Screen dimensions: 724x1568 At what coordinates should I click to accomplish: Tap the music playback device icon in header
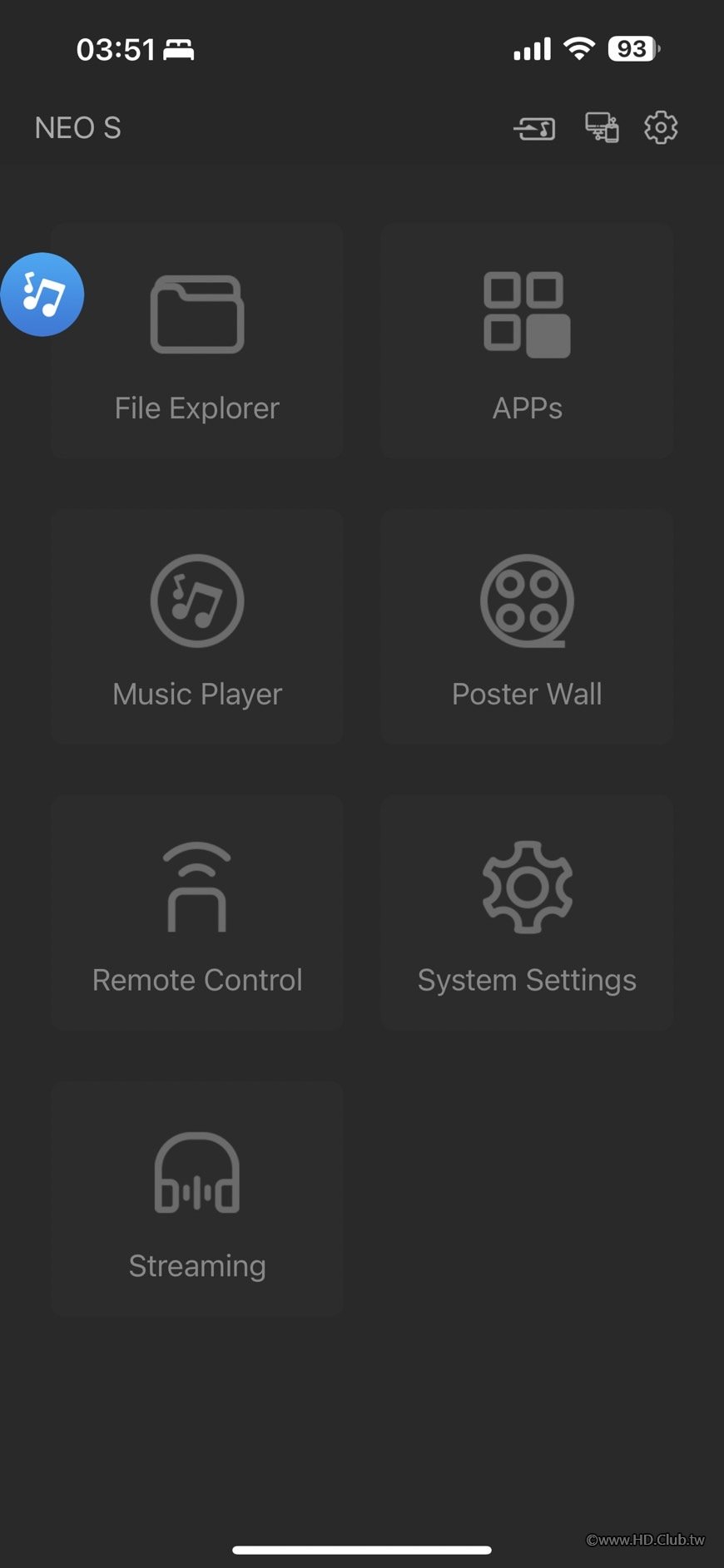click(x=534, y=129)
